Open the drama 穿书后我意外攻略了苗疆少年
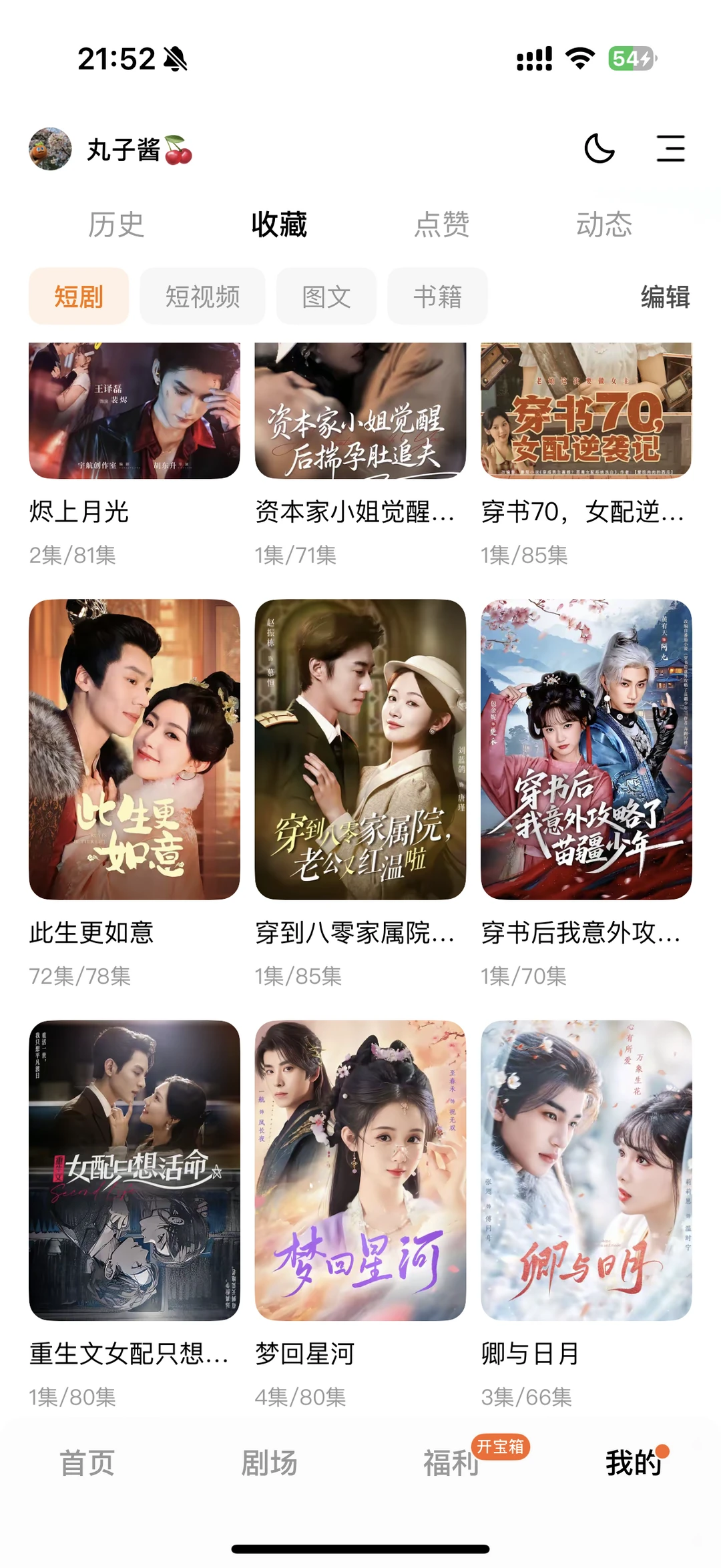This screenshot has width=721, height=1568. [x=586, y=749]
